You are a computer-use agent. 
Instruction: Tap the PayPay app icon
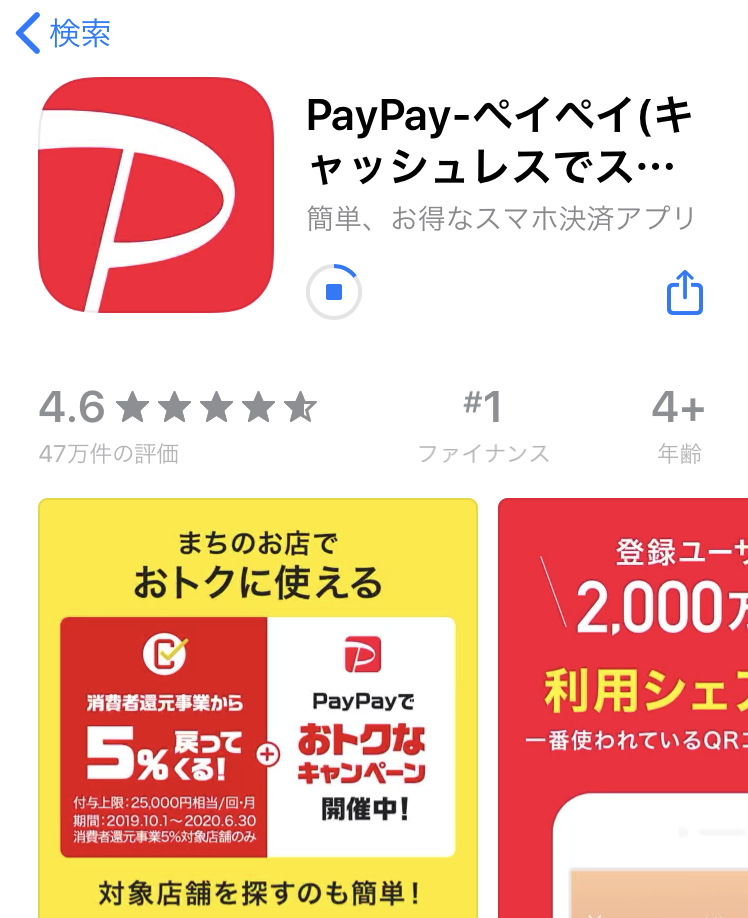click(154, 195)
